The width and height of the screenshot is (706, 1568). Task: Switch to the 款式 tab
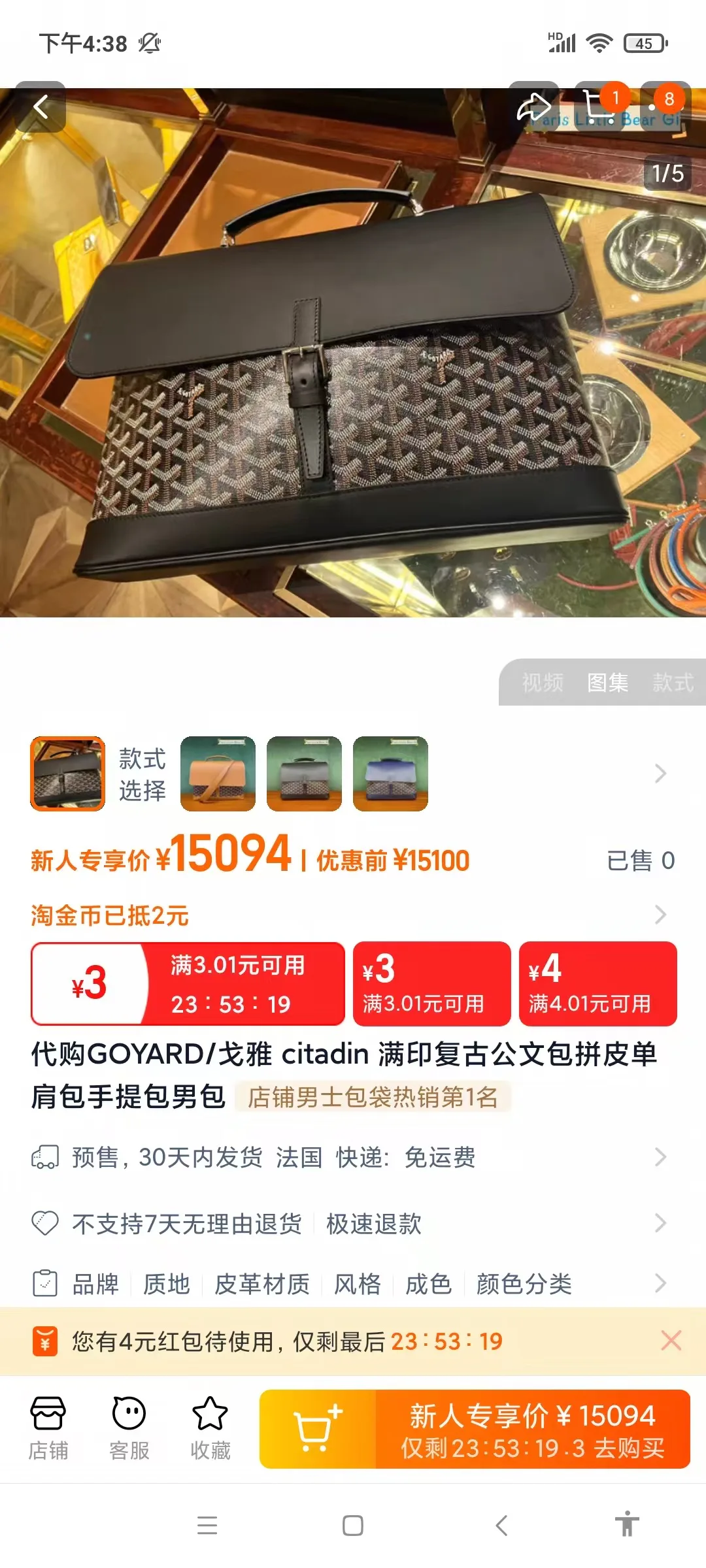673,683
